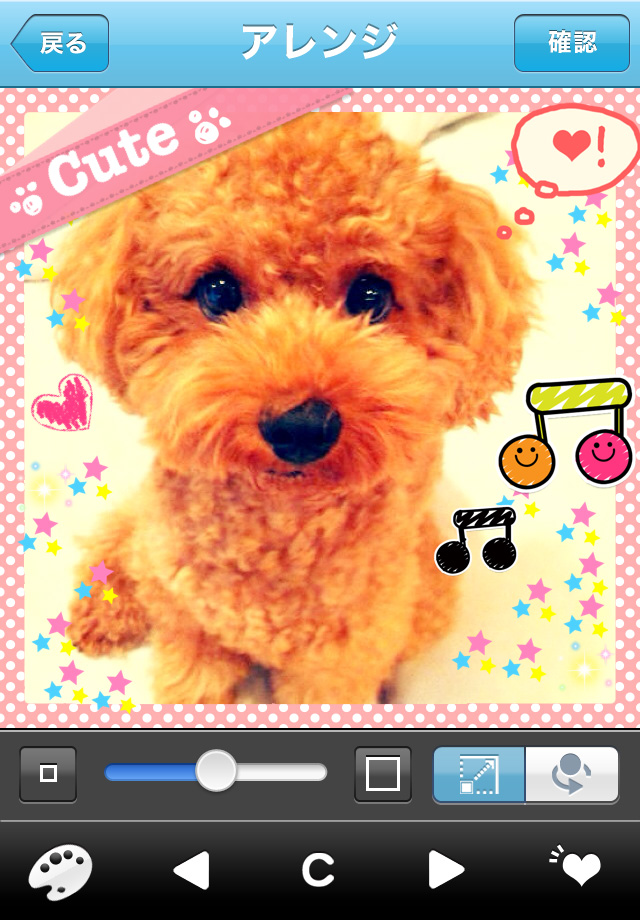Open the paint palette tool
The image size is (640, 920).
click(59, 871)
